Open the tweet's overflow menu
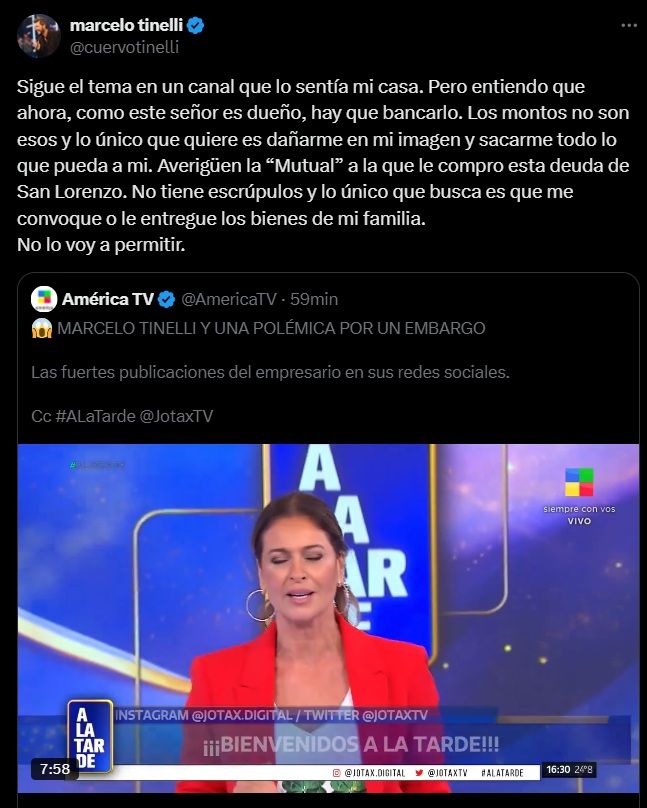The height and width of the screenshot is (808, 647). tap(627, 25)
